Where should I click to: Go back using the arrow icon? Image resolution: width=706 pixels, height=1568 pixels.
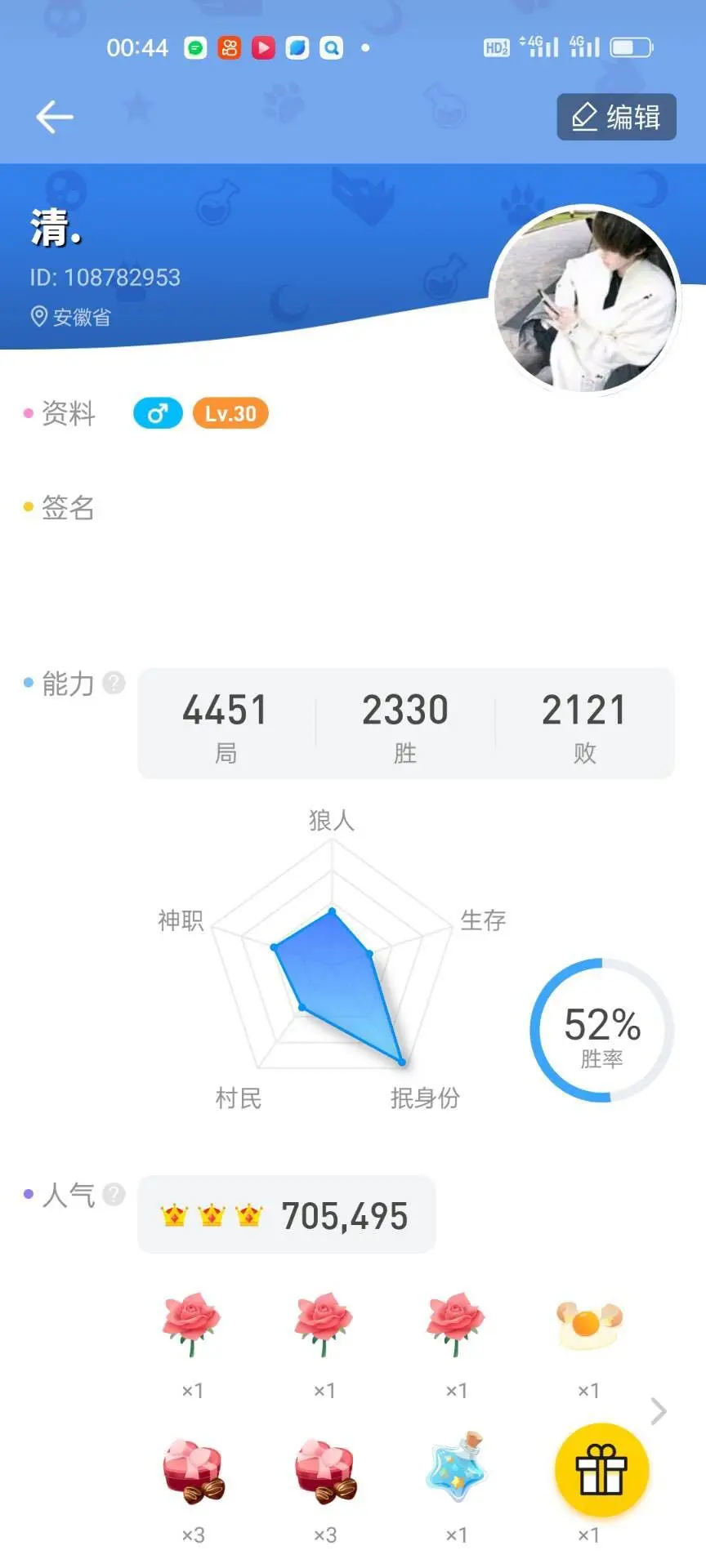tap(55, 117)
